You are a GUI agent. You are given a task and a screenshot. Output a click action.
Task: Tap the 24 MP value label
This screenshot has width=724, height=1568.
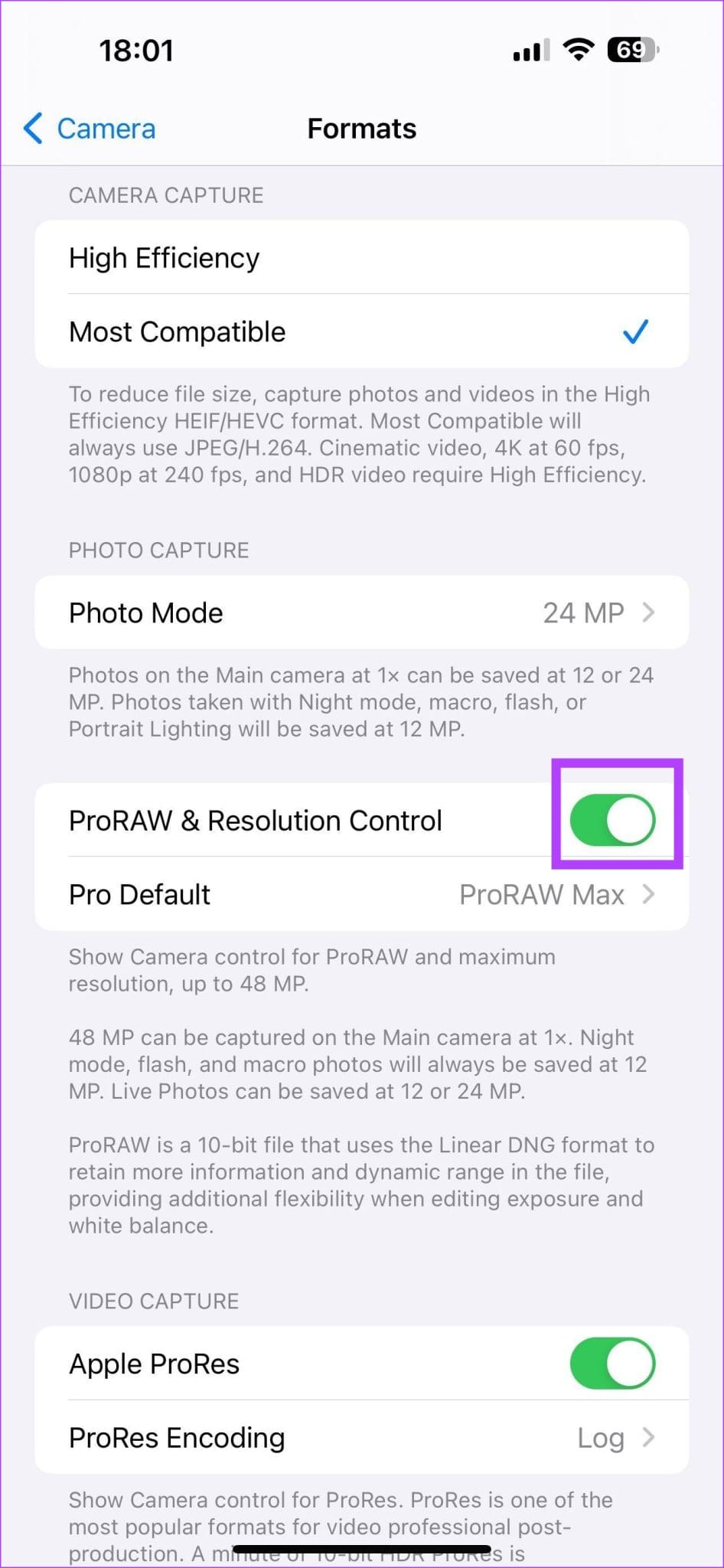click(x=582, y=612)
